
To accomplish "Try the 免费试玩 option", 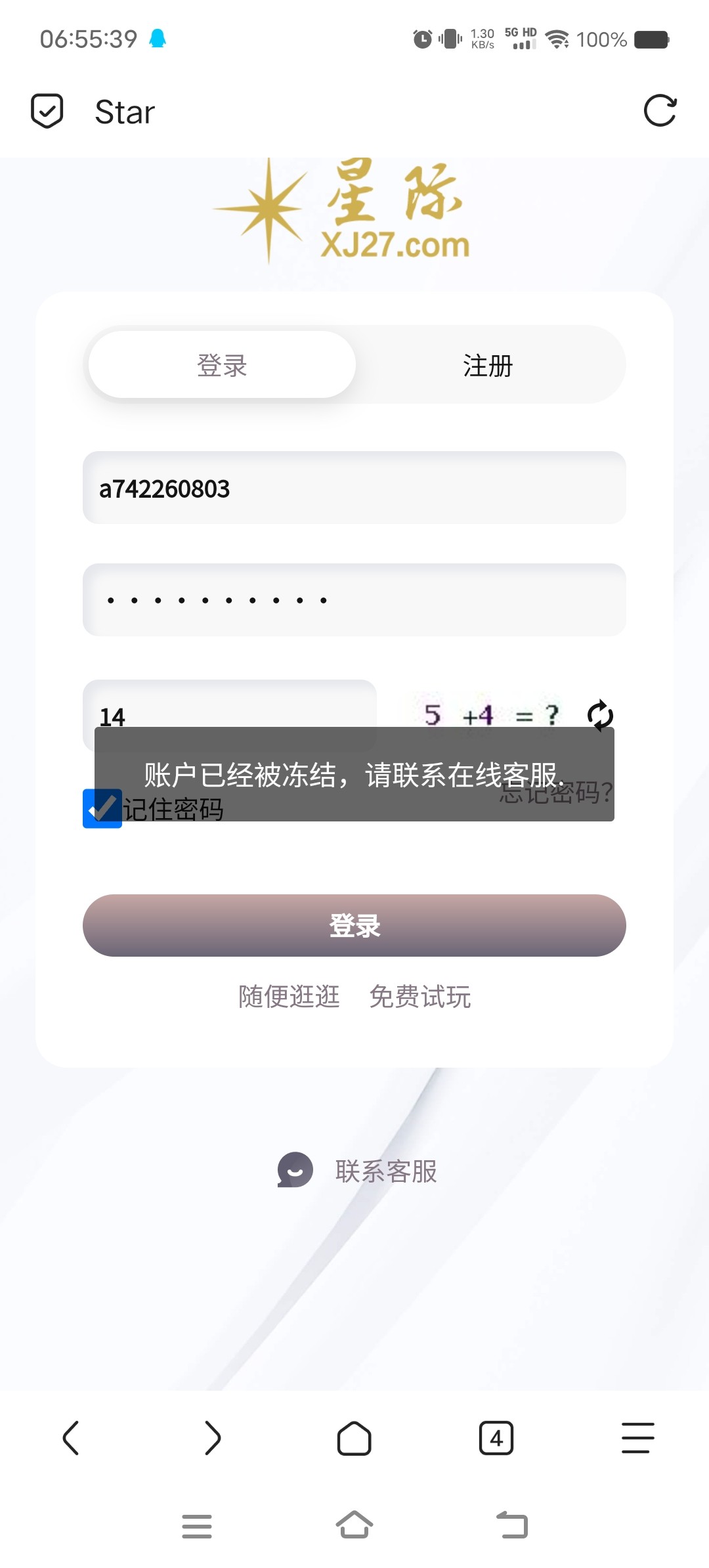I will coord(420,996).
